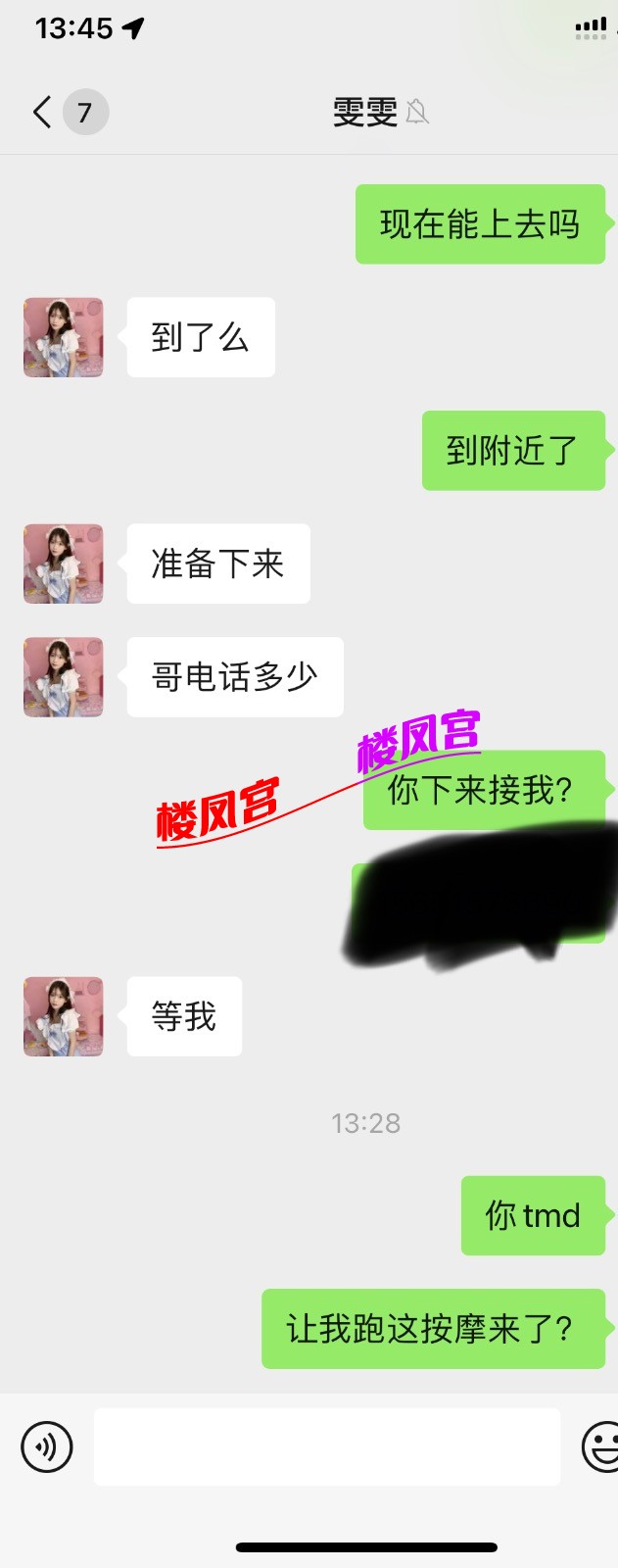View contact avatar next to 等我
618x1568 pixels.
tap(64, 1016)
